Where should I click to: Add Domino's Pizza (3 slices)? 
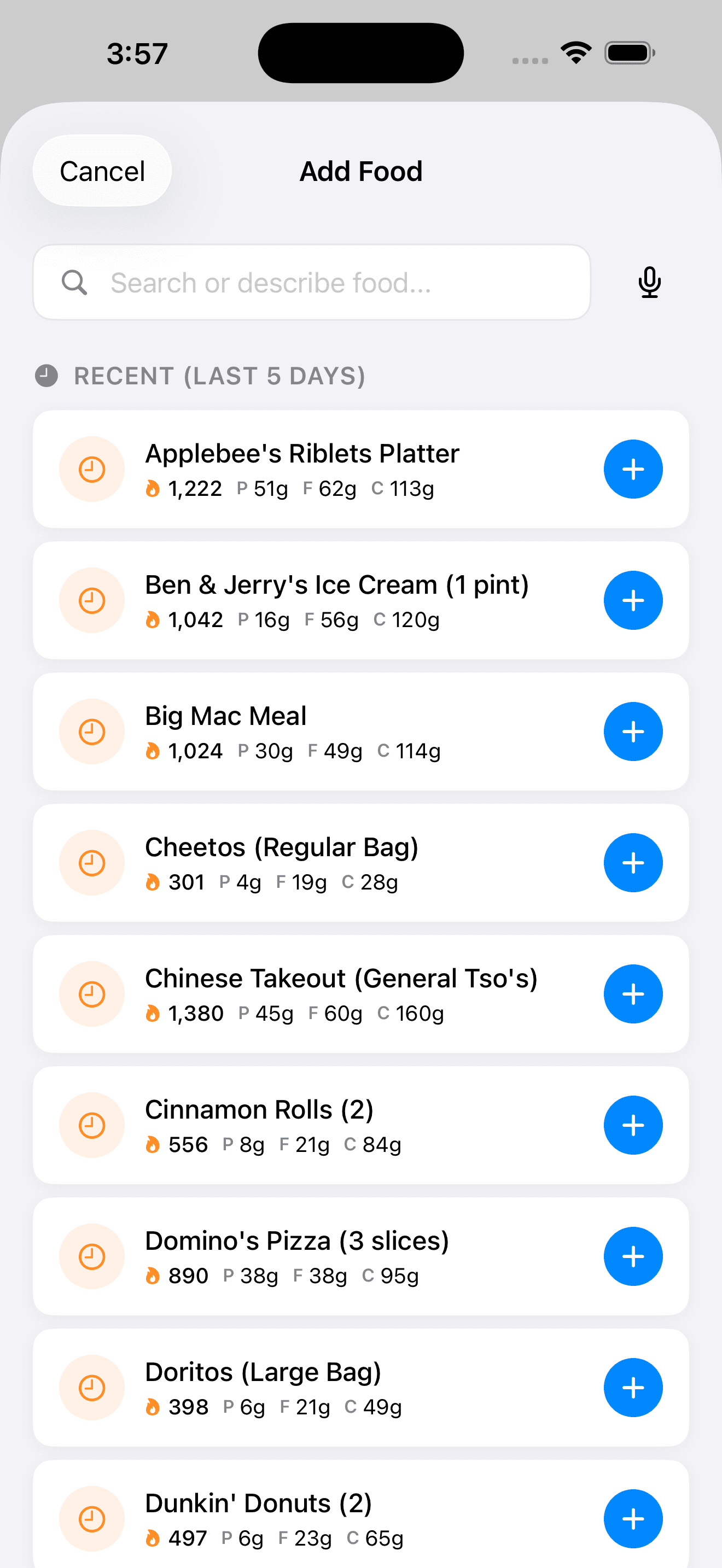pyautogui.click(x=633, y=1256)
